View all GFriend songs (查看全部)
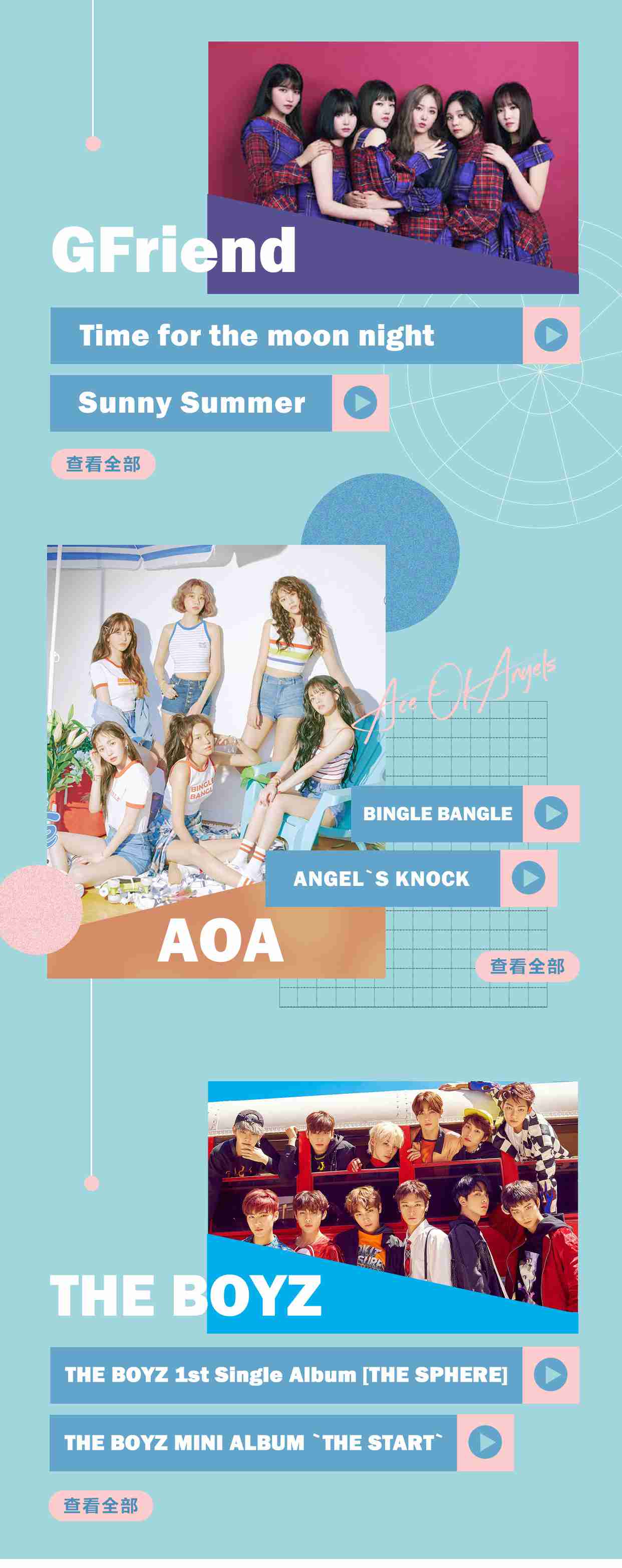 tap(103, 464)
